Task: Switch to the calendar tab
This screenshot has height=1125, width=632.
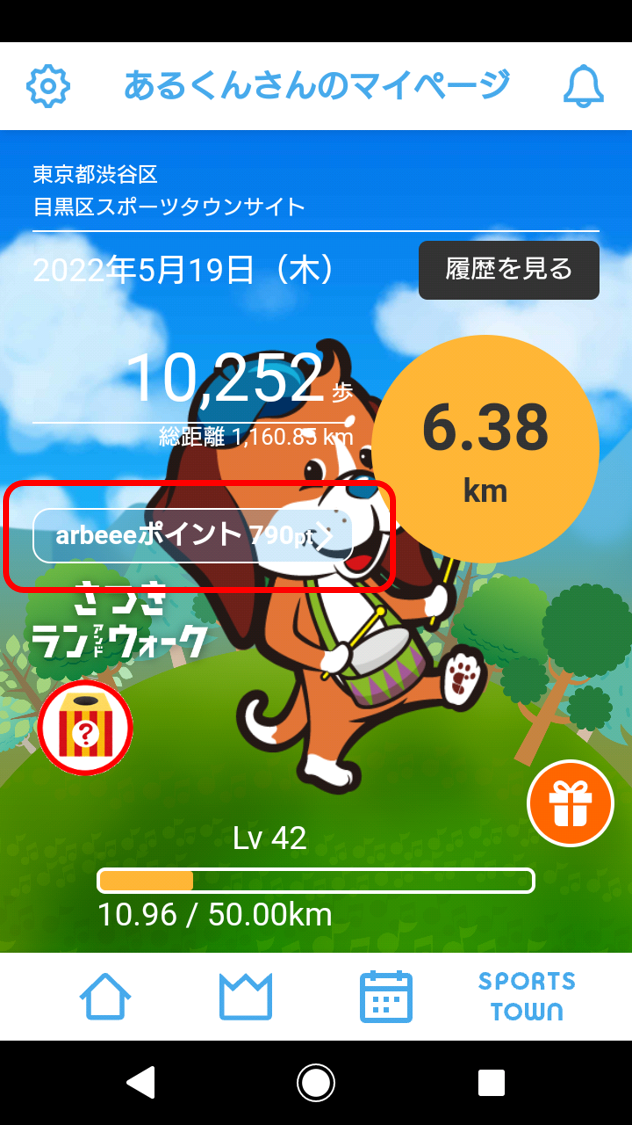Action: (x=386, y=996)
